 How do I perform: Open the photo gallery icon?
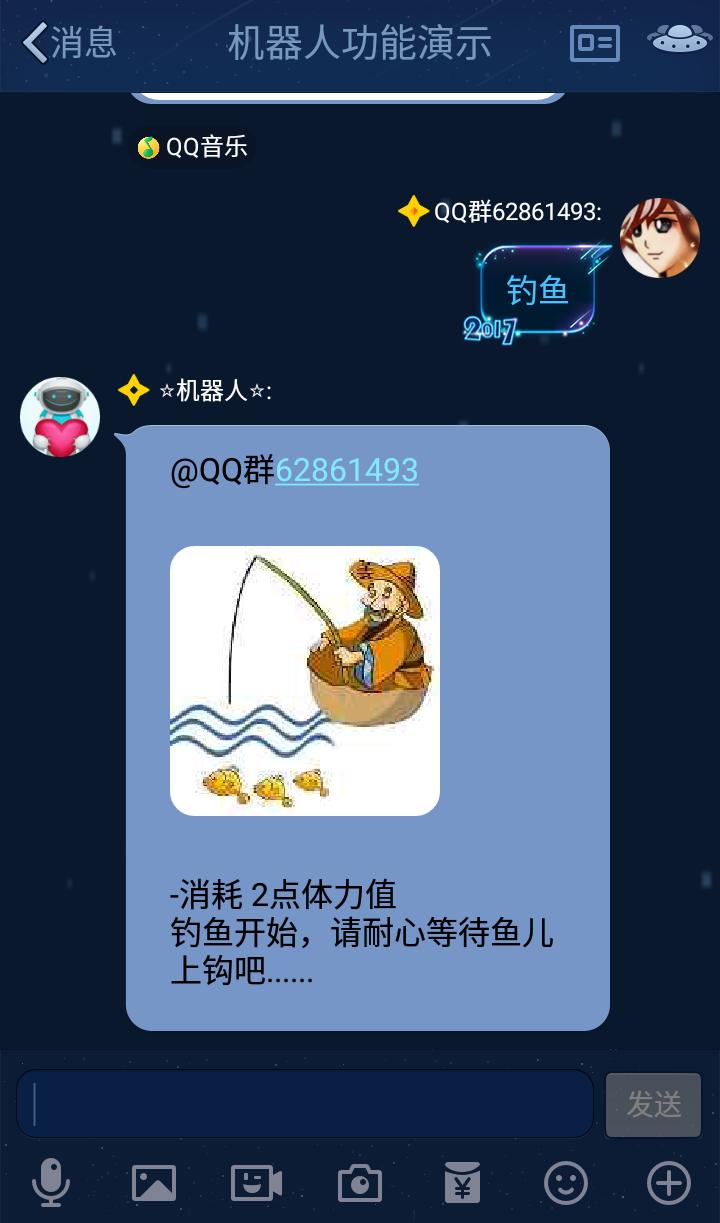(x=153, y=1183)
